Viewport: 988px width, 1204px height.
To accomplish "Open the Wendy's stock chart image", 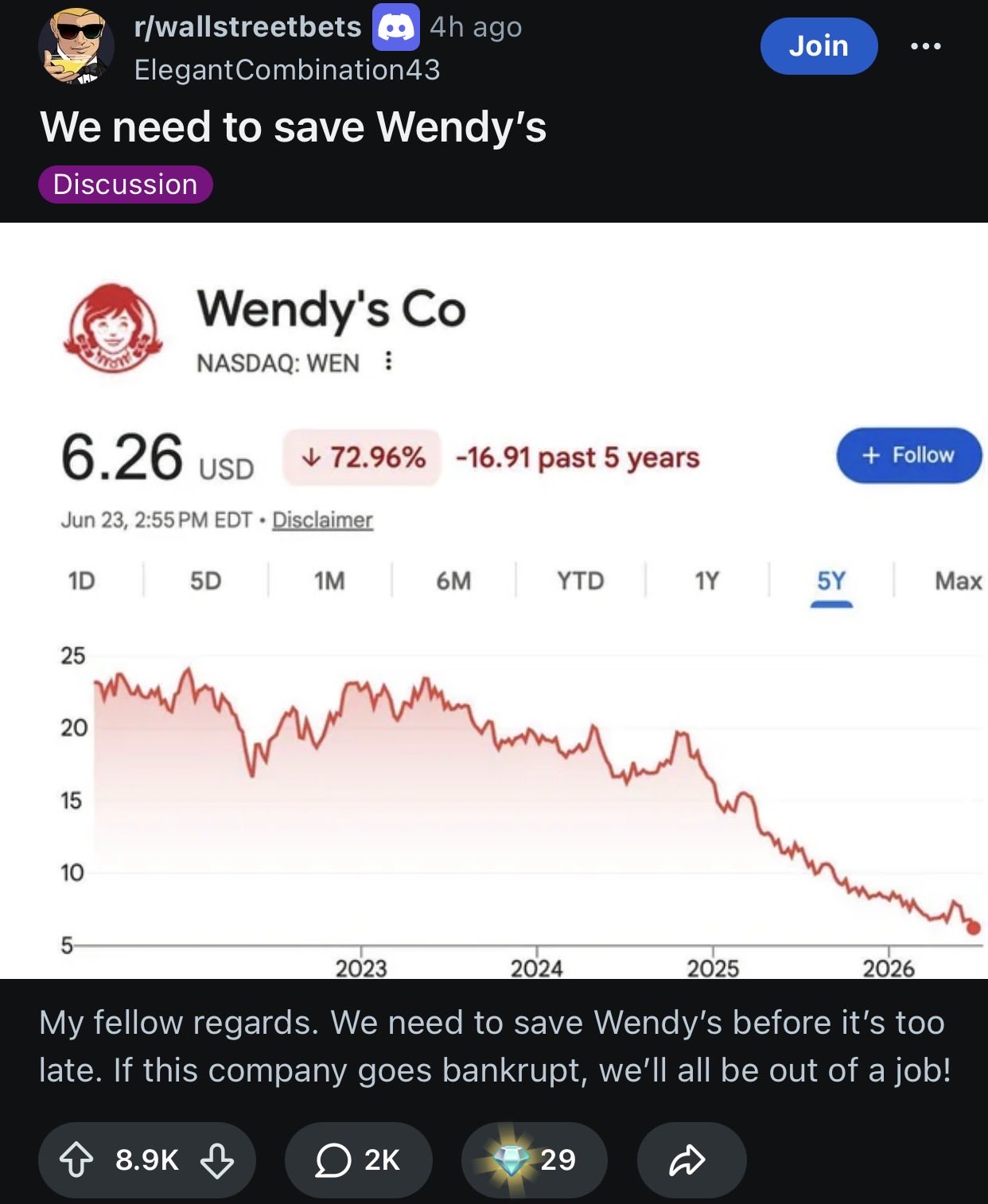I will pyautogui.click(x=494, y=600).
